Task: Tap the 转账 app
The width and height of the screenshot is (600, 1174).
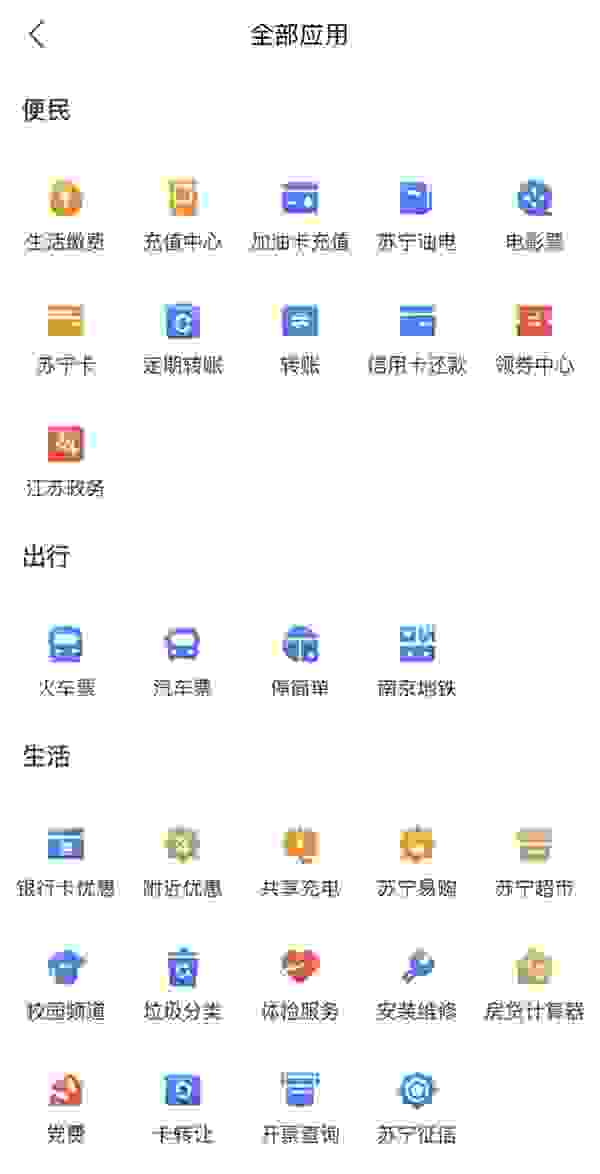Action: click(x=300, y=338)
